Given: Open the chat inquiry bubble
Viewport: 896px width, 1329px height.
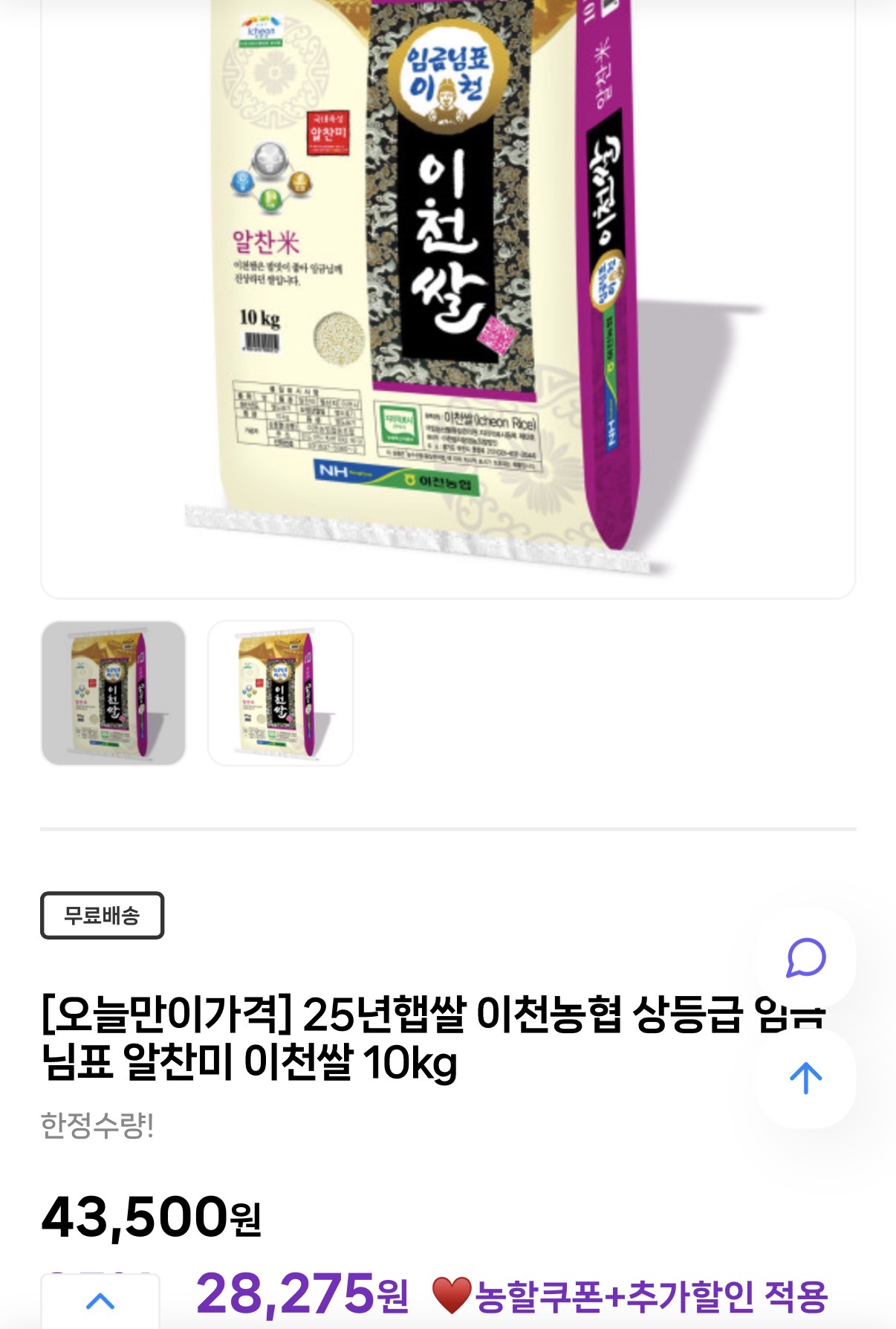Looking at the screenshot, I should [x=805, y=957].
